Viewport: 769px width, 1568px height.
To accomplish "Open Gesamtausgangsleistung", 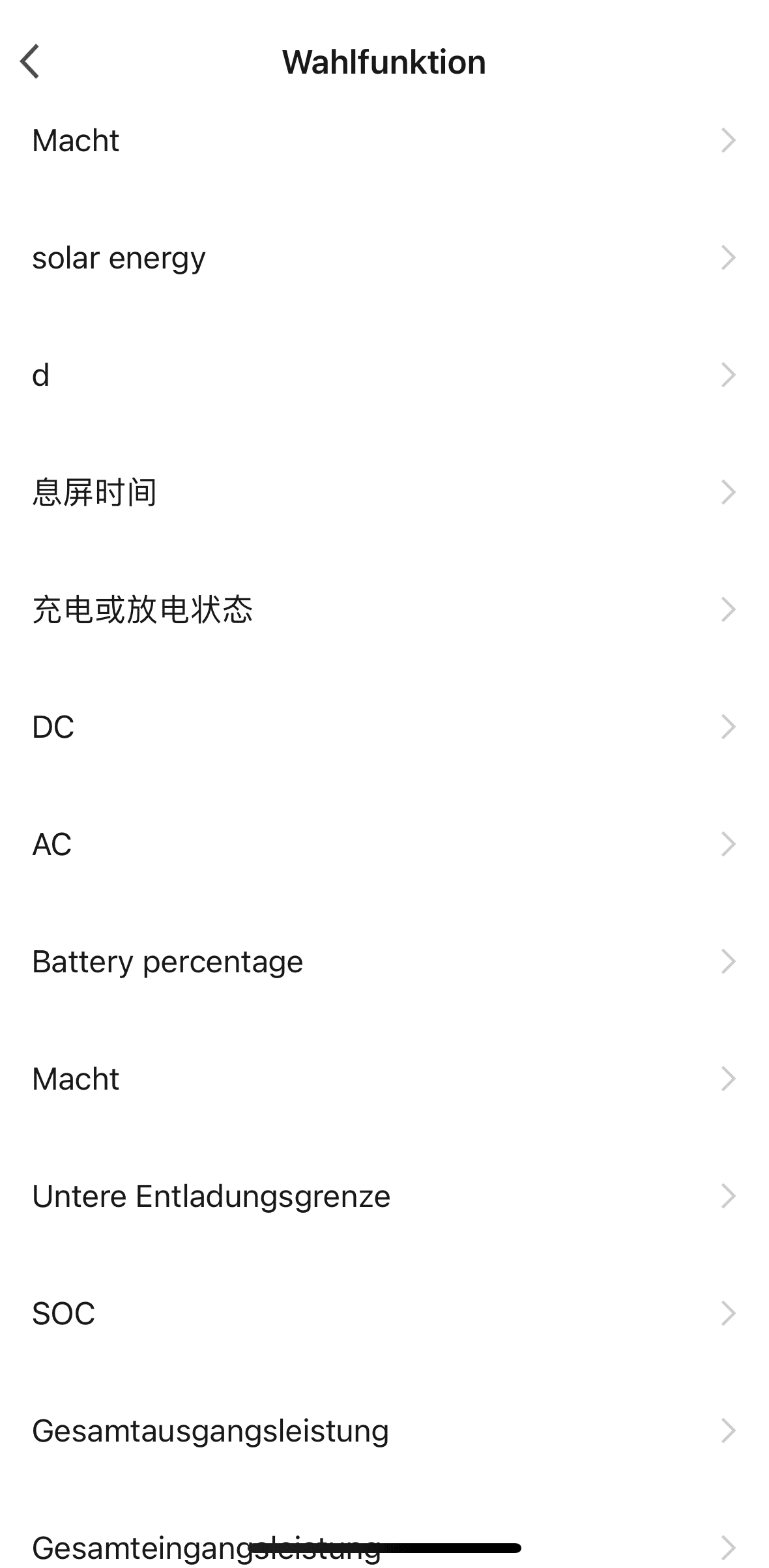I will click(384, 1430).
